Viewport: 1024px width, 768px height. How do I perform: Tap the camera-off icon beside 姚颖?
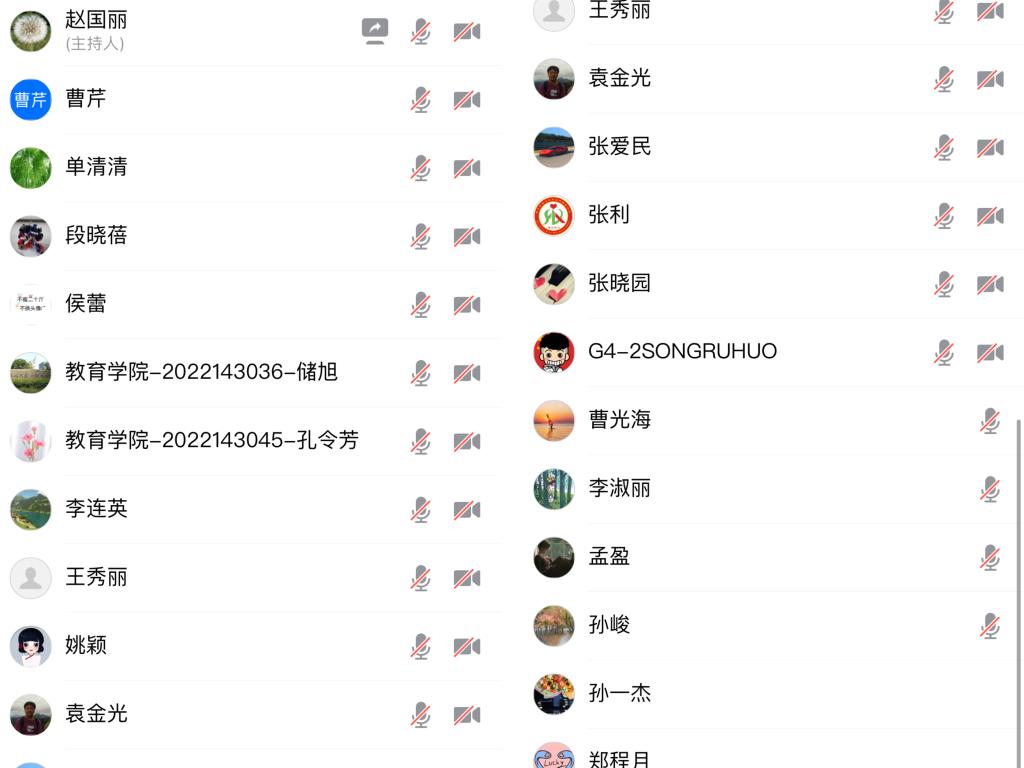(467, 647)
